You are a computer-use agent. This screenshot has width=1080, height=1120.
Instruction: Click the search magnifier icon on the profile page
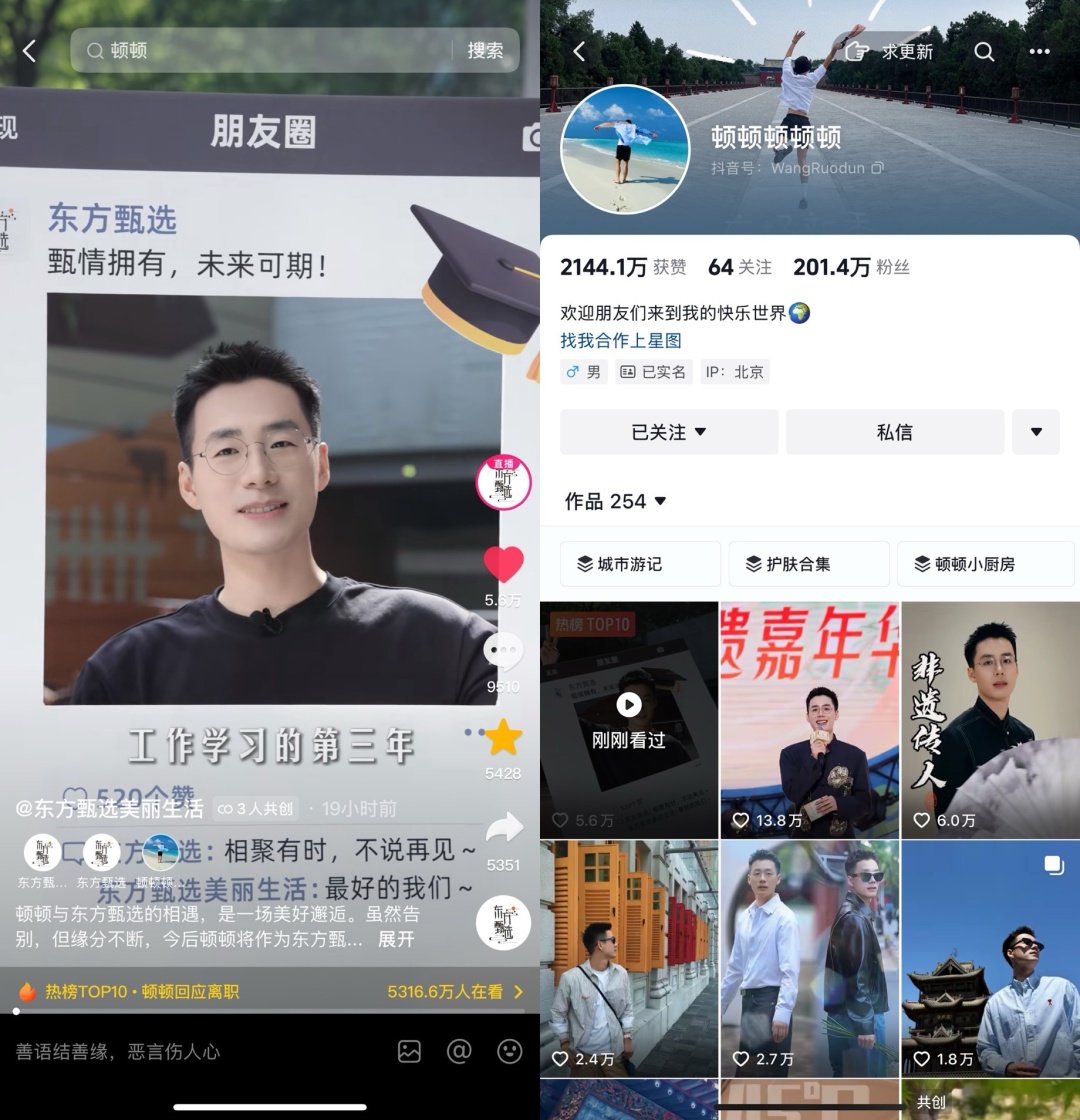click(x=984, y=51)
